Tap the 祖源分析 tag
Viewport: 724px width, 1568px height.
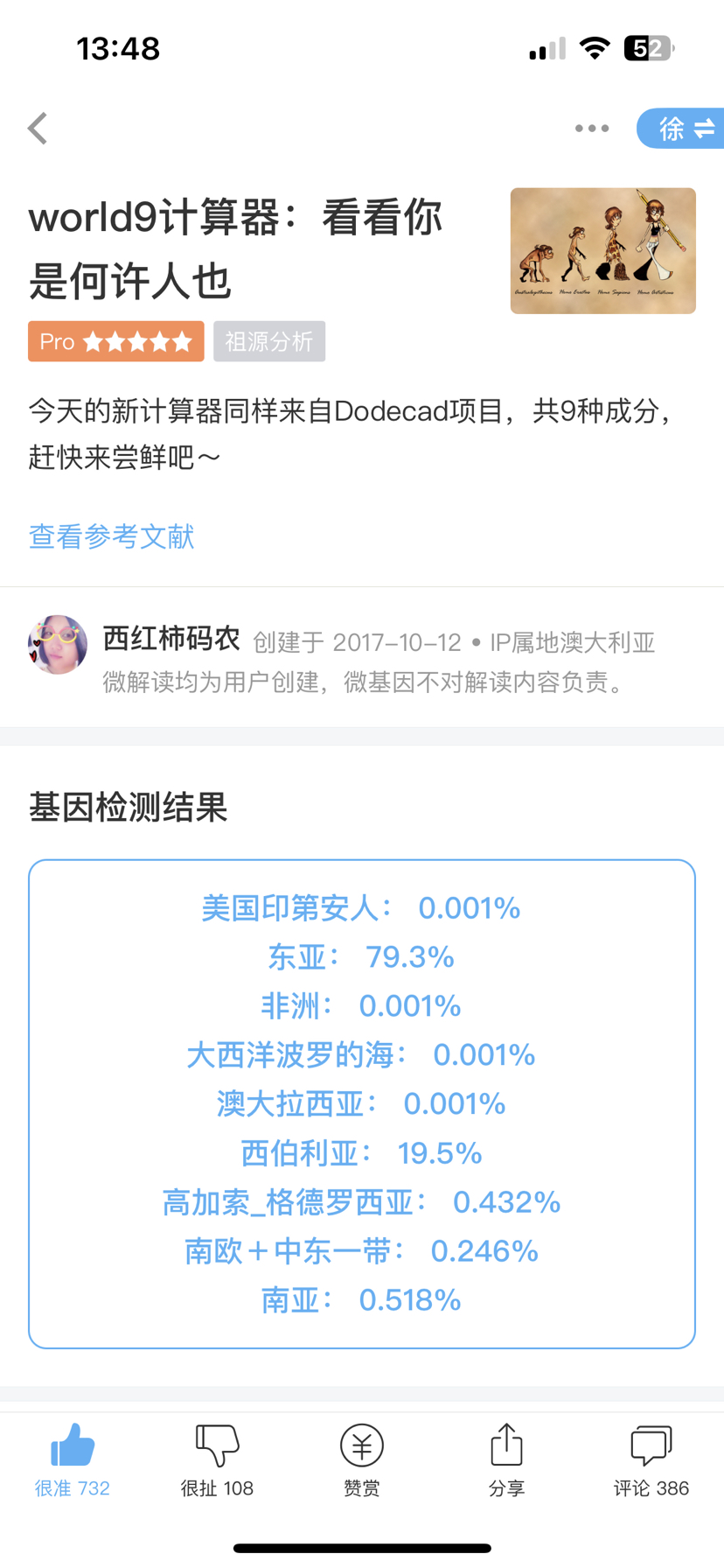(x=269, y=341)
